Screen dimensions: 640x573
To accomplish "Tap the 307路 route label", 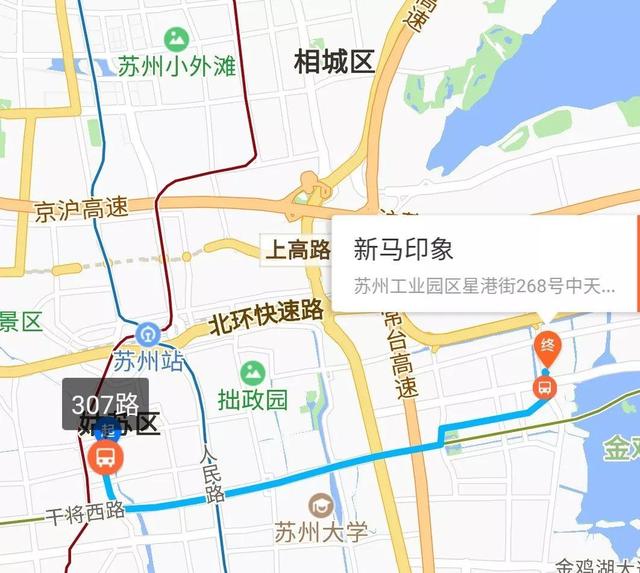I will pos(105,404).
